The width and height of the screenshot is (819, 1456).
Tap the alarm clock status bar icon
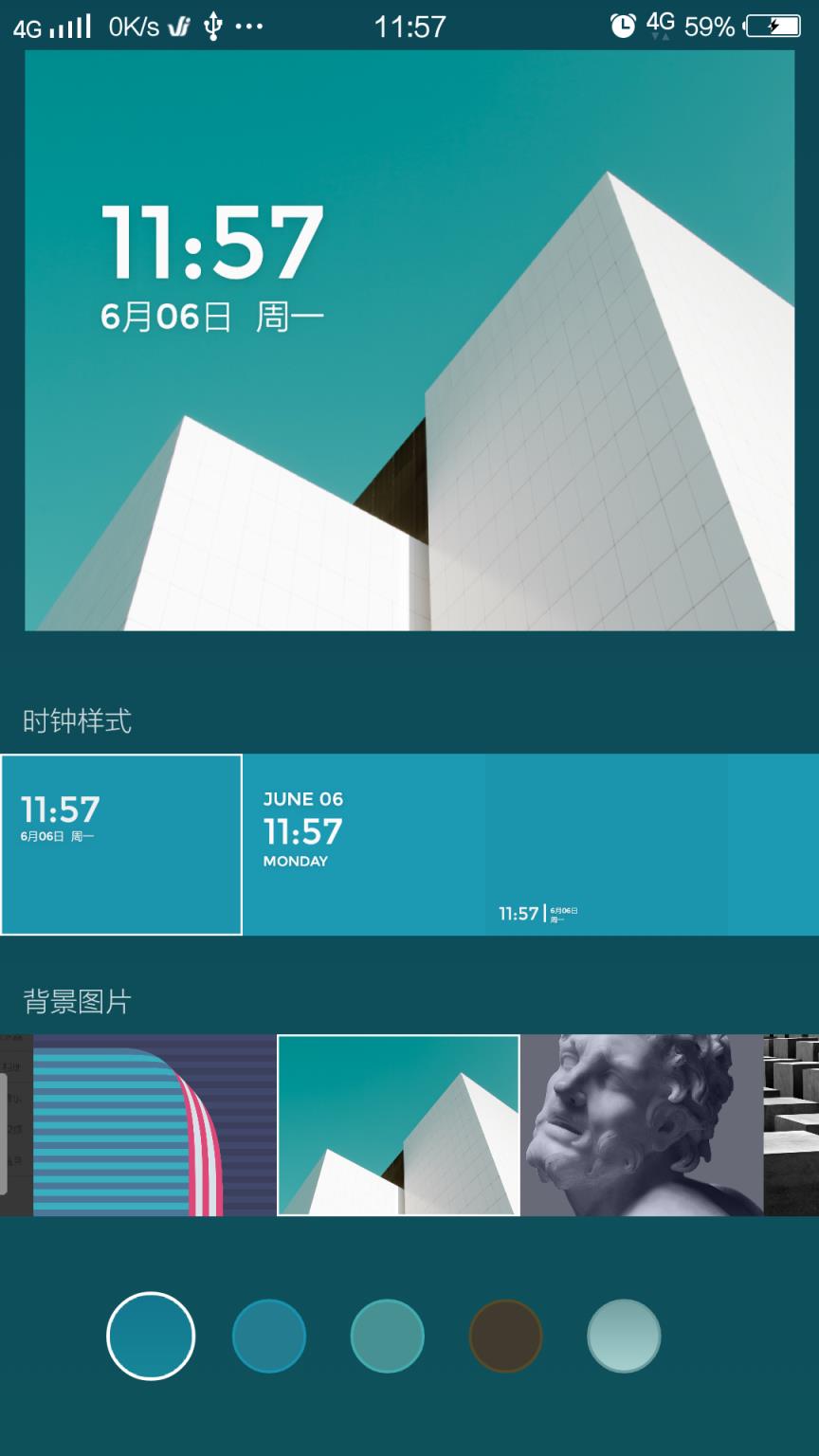622,26
